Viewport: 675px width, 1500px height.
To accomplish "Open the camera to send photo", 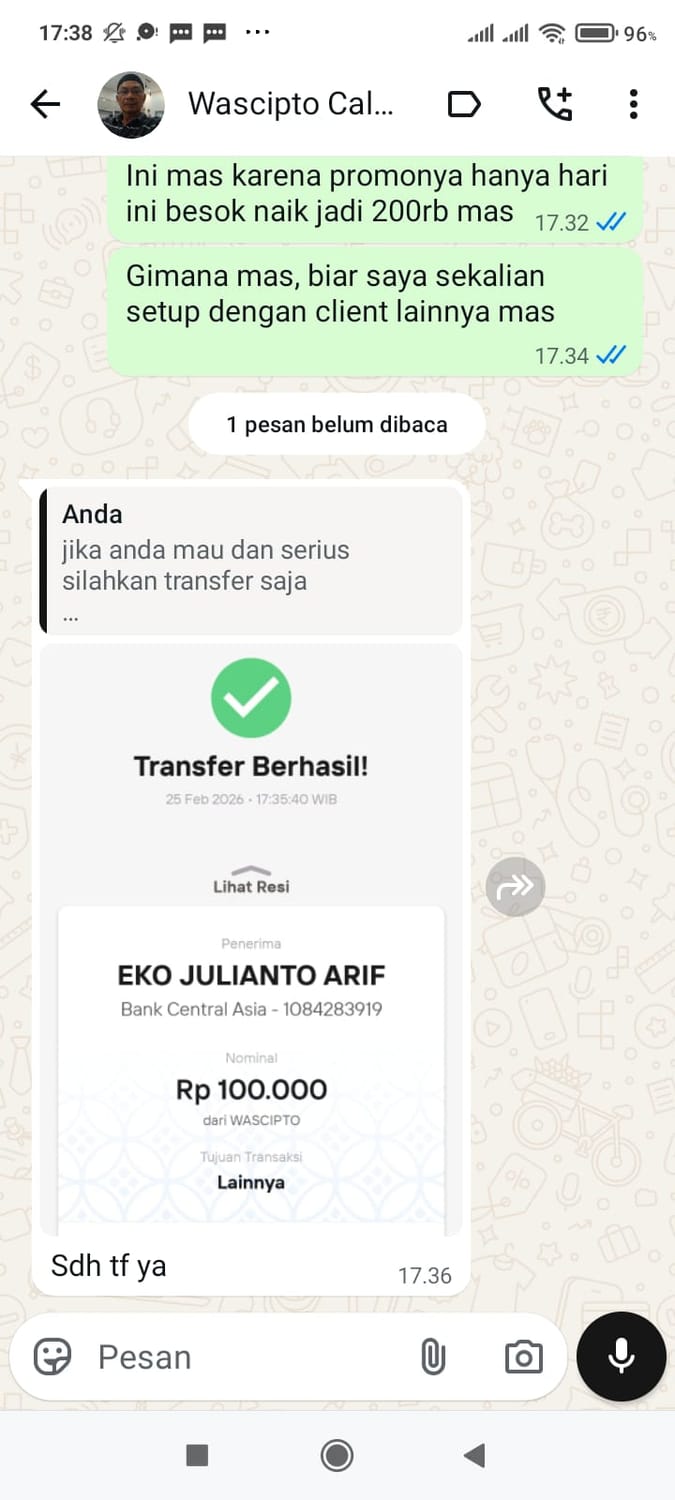I will pyautogui.click(x=523, y=1357).
